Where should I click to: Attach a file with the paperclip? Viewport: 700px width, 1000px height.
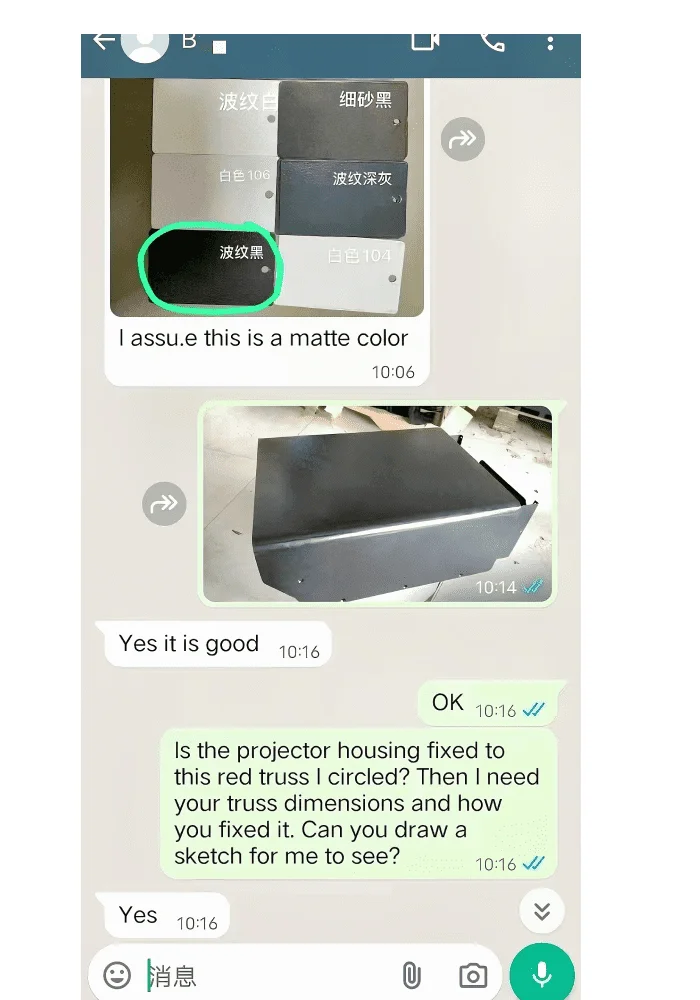(x=411, y=975)
